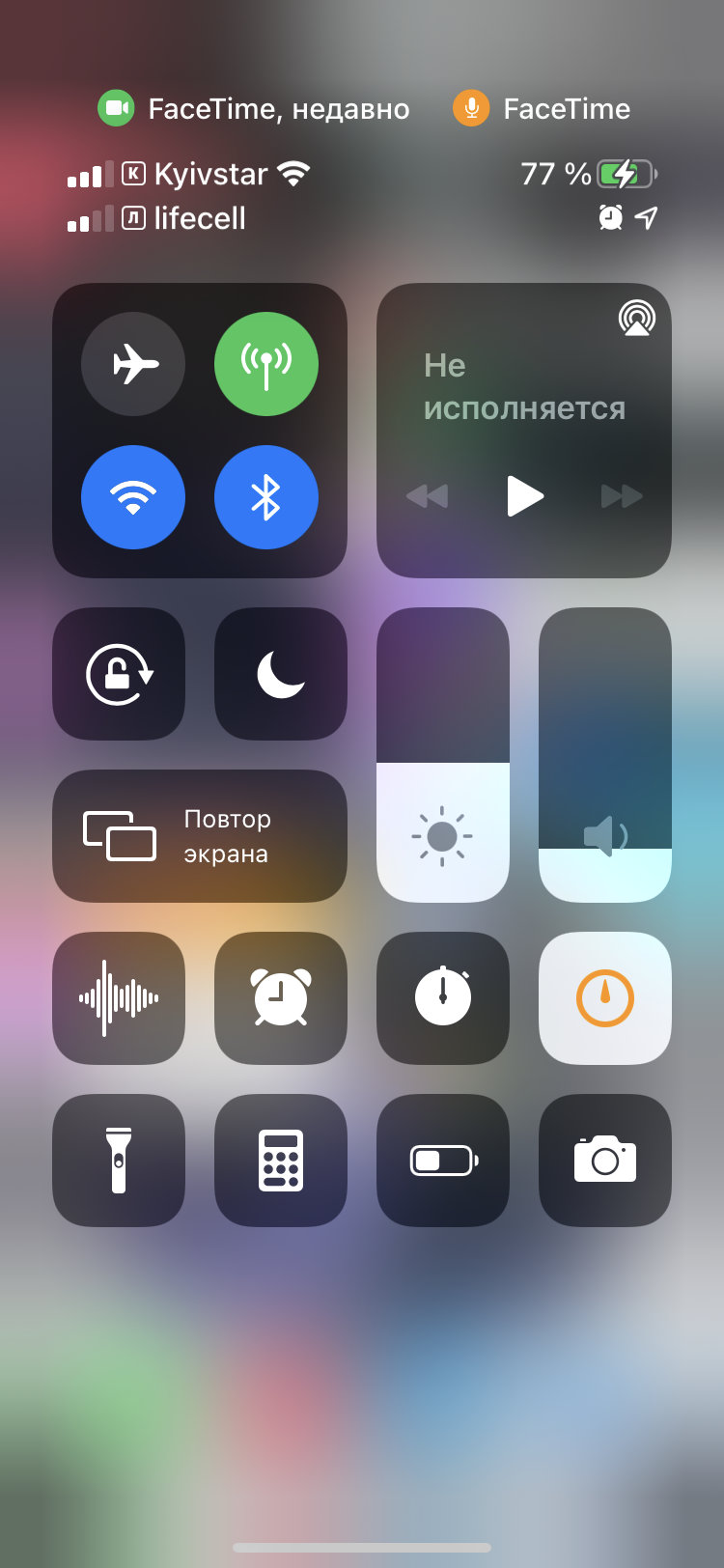Open the orange timer control
This screenshot has height=1568, width=724.
pos(605,998)
